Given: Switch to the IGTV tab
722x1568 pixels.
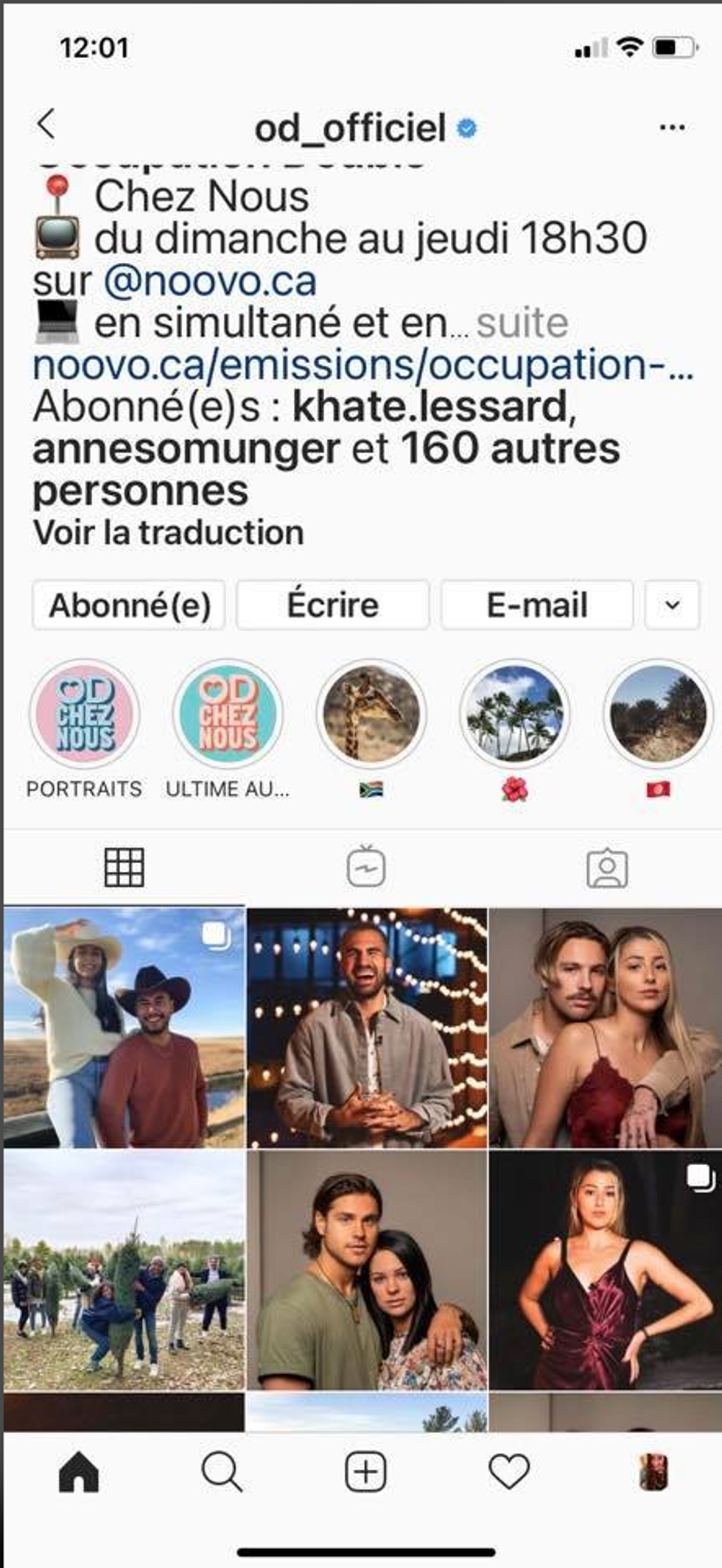Looking at the screenshot, I should click(x=366, y=867).
